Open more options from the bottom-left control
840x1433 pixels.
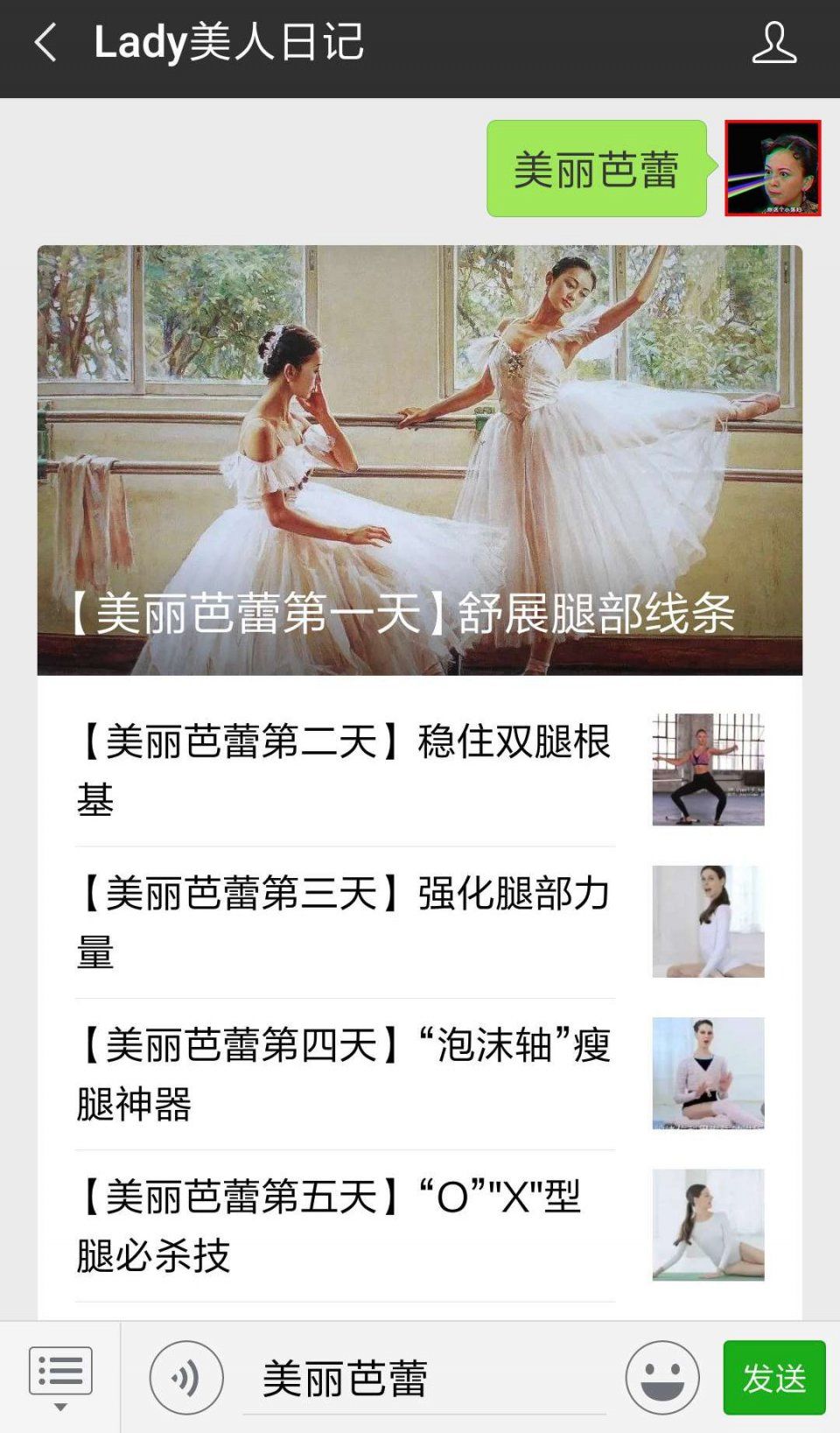point(61,1371)
